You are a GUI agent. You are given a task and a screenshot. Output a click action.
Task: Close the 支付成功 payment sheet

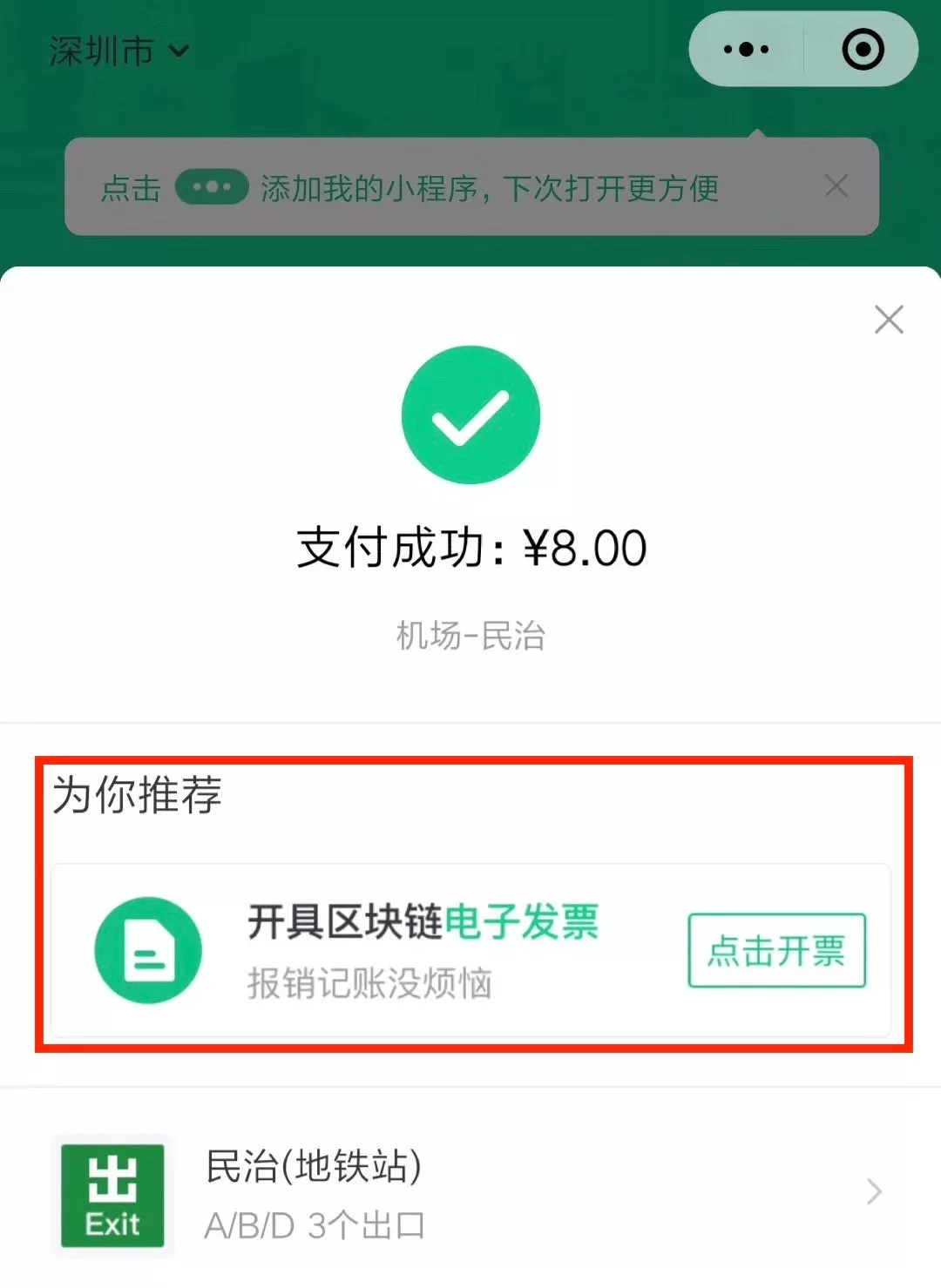pos(888,320)
